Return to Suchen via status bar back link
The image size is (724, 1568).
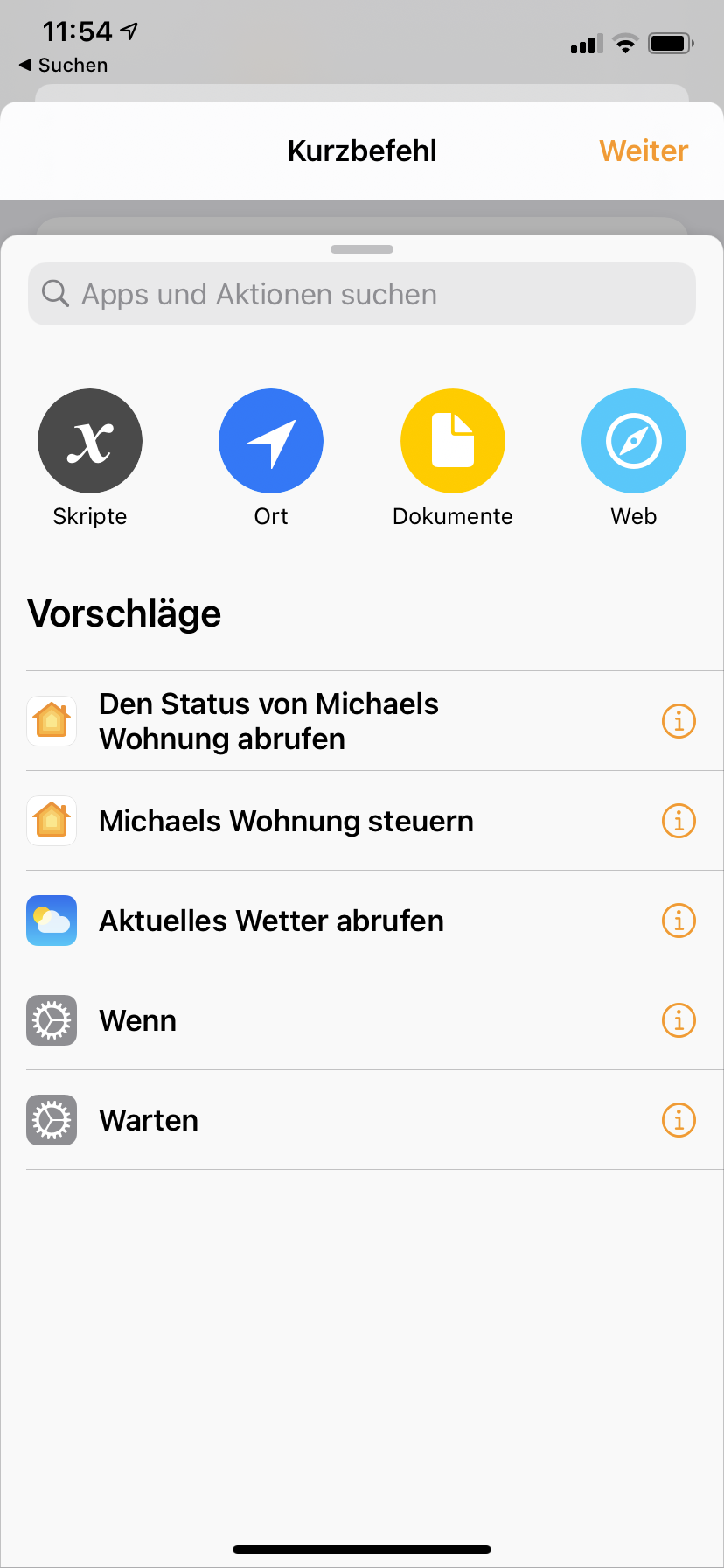pyautogui.click(x=63, y=66)
